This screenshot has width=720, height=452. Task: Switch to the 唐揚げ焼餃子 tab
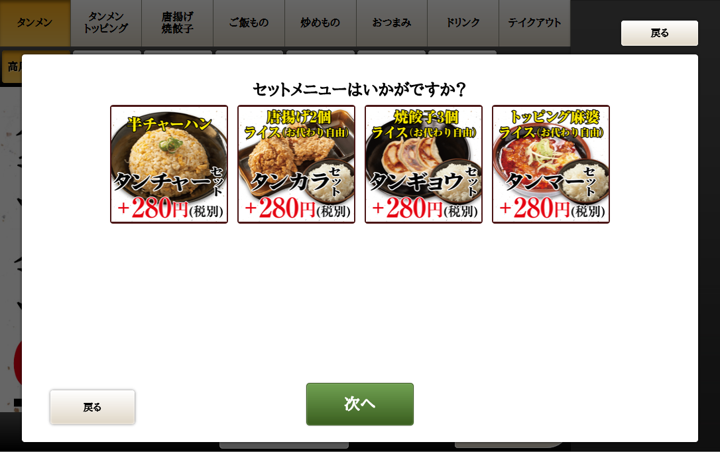click(177, 22)
